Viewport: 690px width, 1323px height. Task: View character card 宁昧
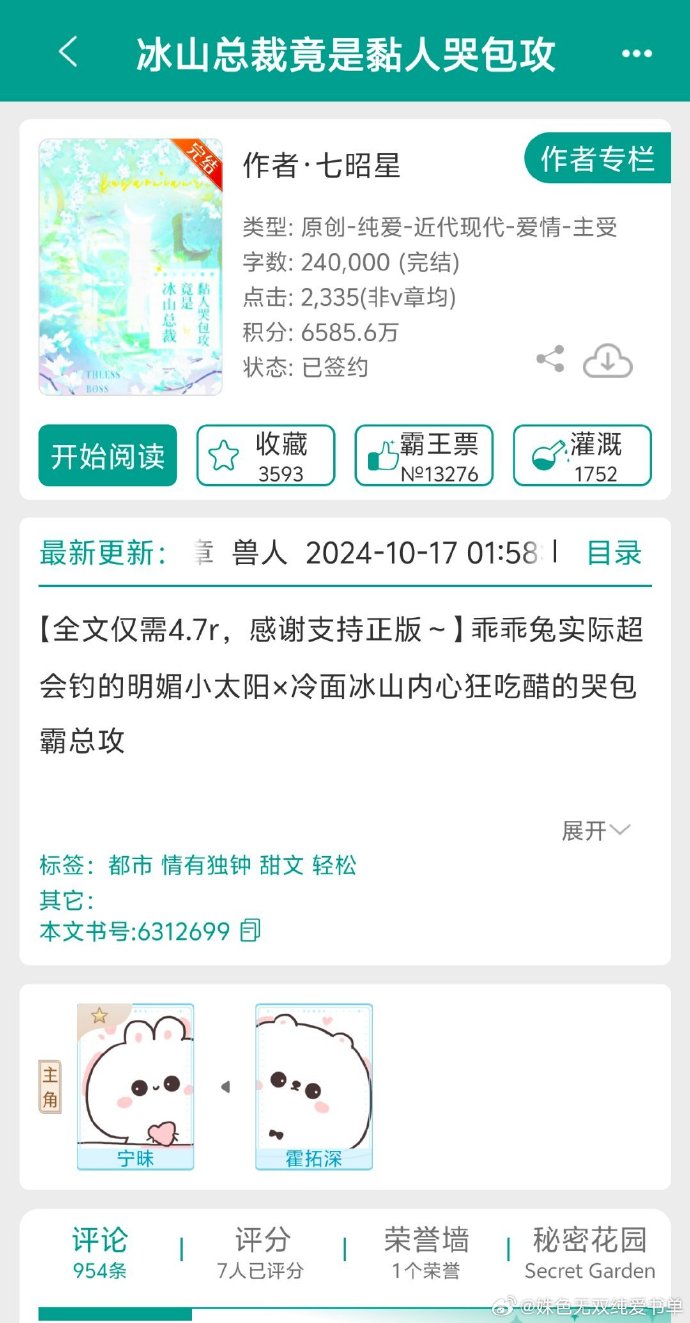pyautogui.click(x=136, y=1086)
